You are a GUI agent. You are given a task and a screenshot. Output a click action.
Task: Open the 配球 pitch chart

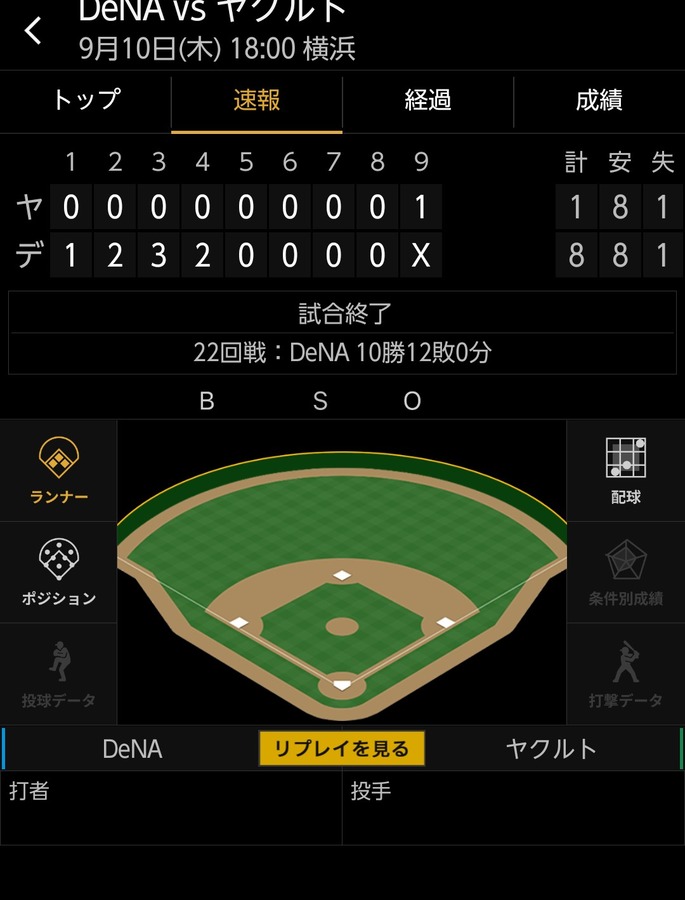tap(626, 471)
